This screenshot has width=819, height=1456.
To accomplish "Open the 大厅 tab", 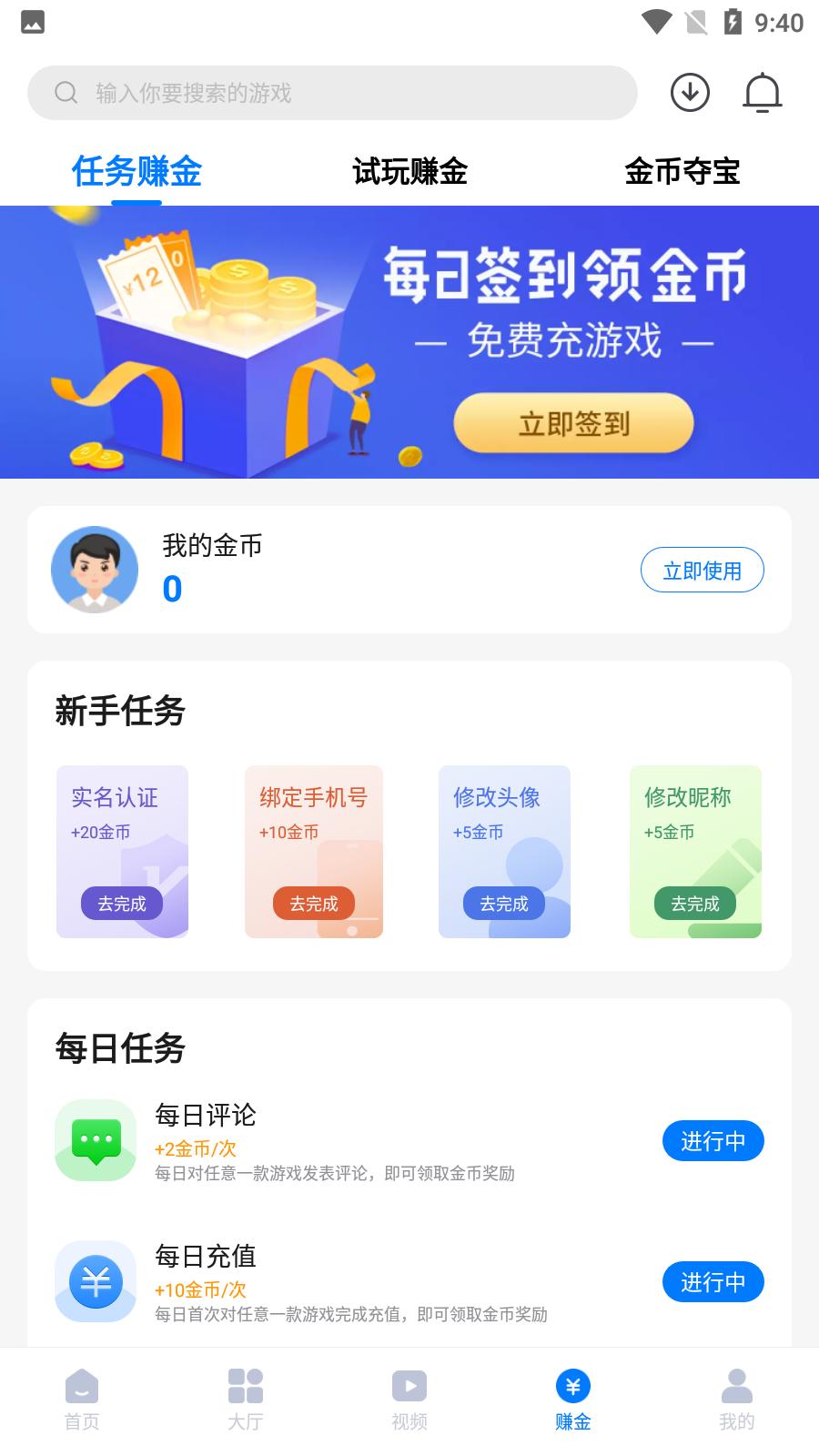I will 246,1400.
